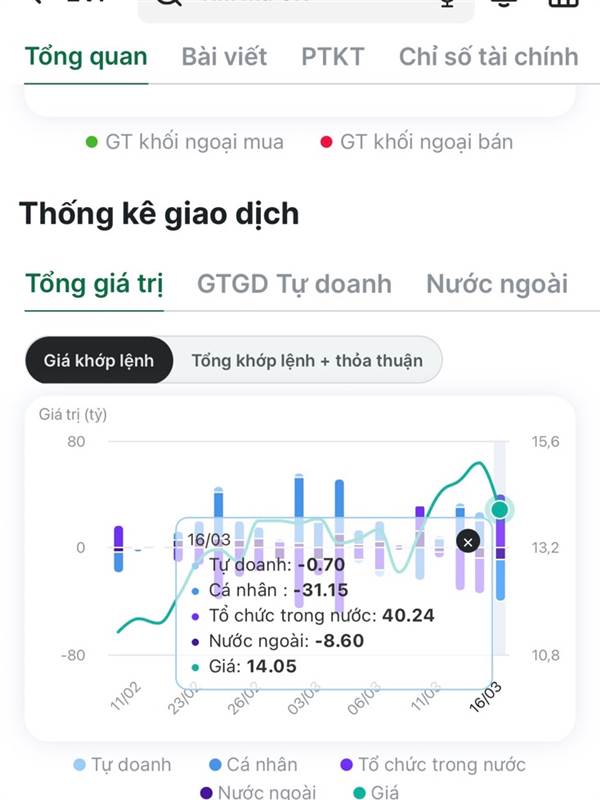Open the PTKT tab
600x800 pixels.
pos(333,57)
